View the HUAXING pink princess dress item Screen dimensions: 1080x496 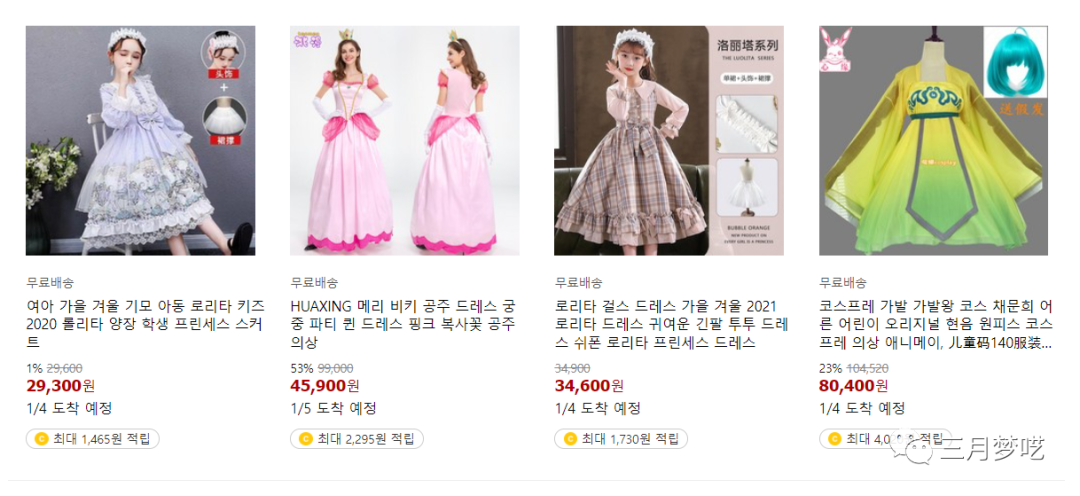pyautogui.click(x=404, y=141)
